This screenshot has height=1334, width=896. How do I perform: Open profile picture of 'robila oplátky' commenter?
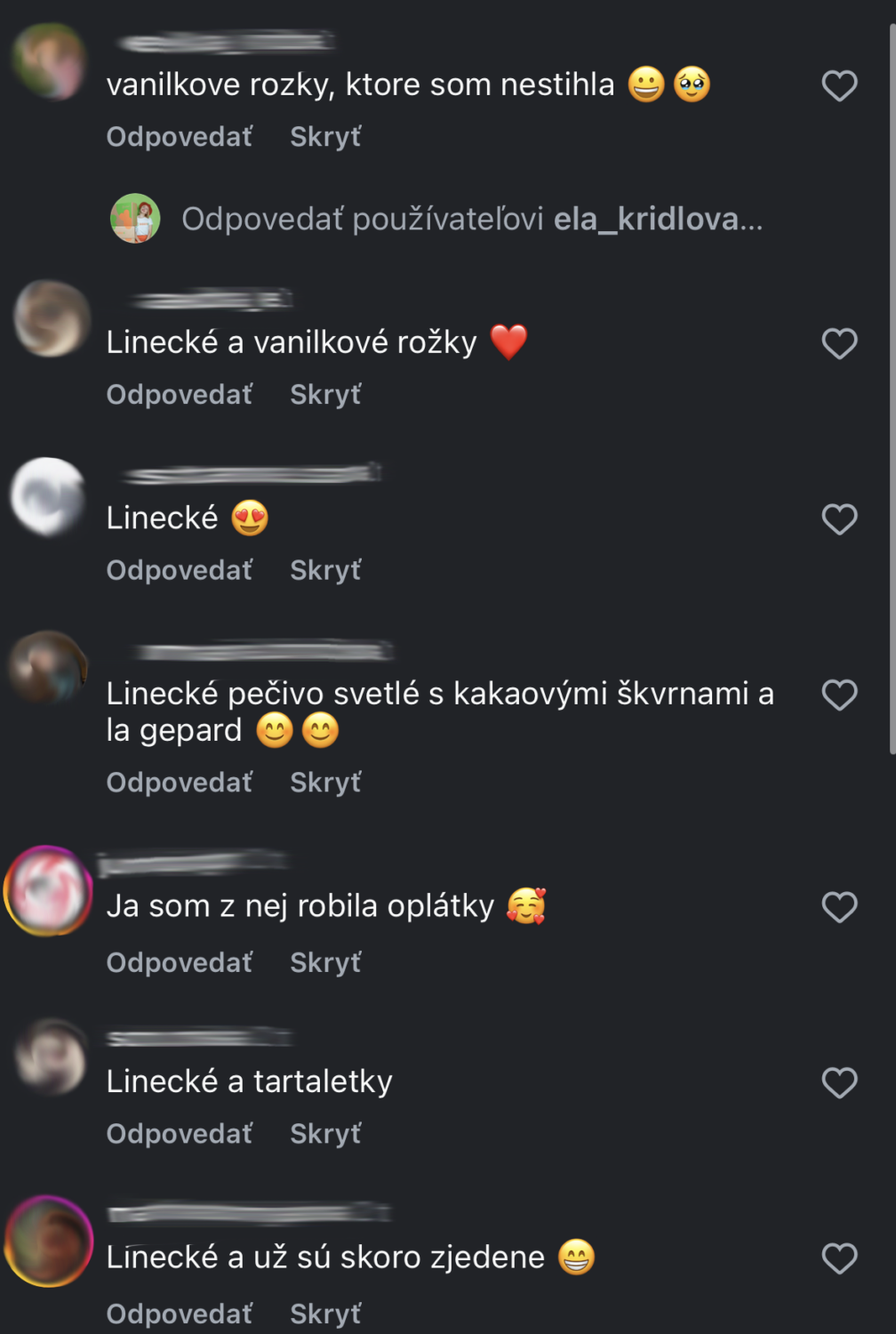click(49, 891)
